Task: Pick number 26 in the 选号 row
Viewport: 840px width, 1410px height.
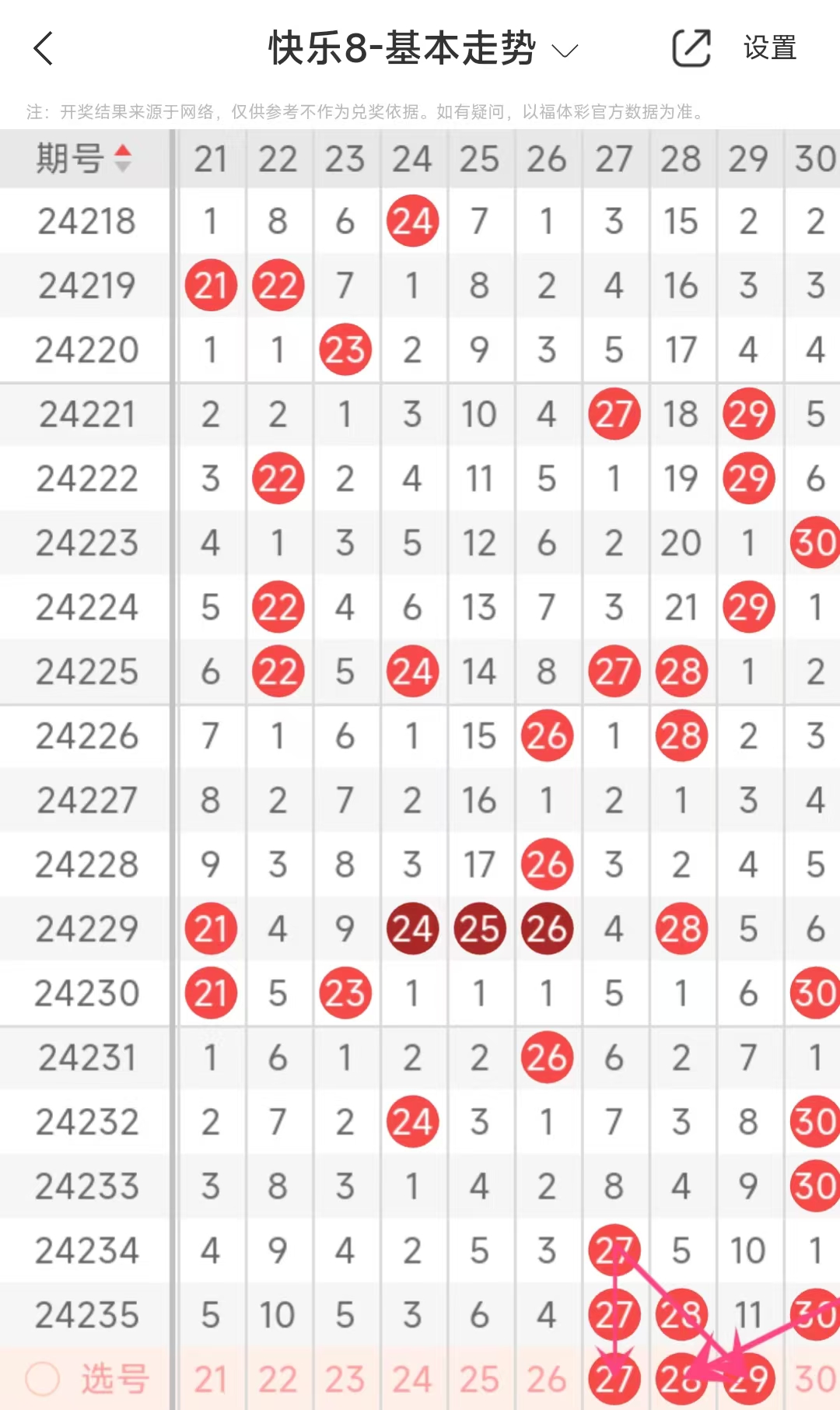Action: [x=546, y=1380]
